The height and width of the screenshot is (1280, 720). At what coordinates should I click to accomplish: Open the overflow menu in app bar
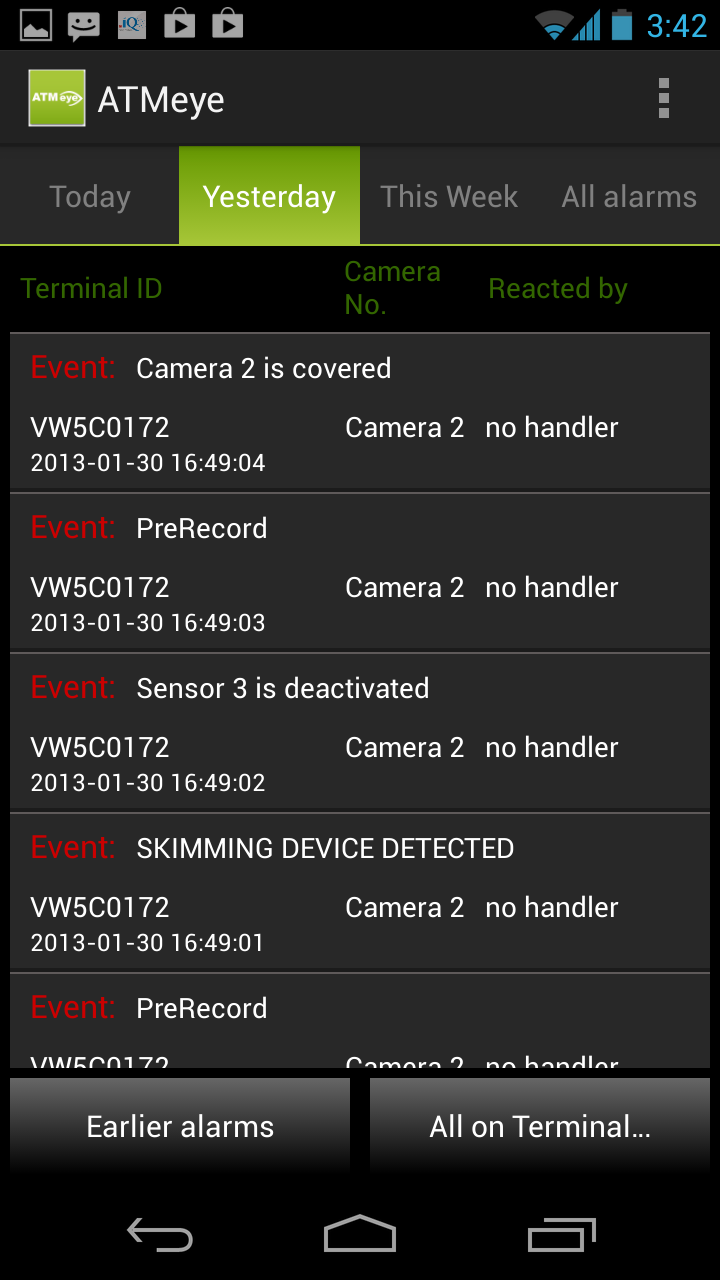point(663,99)
